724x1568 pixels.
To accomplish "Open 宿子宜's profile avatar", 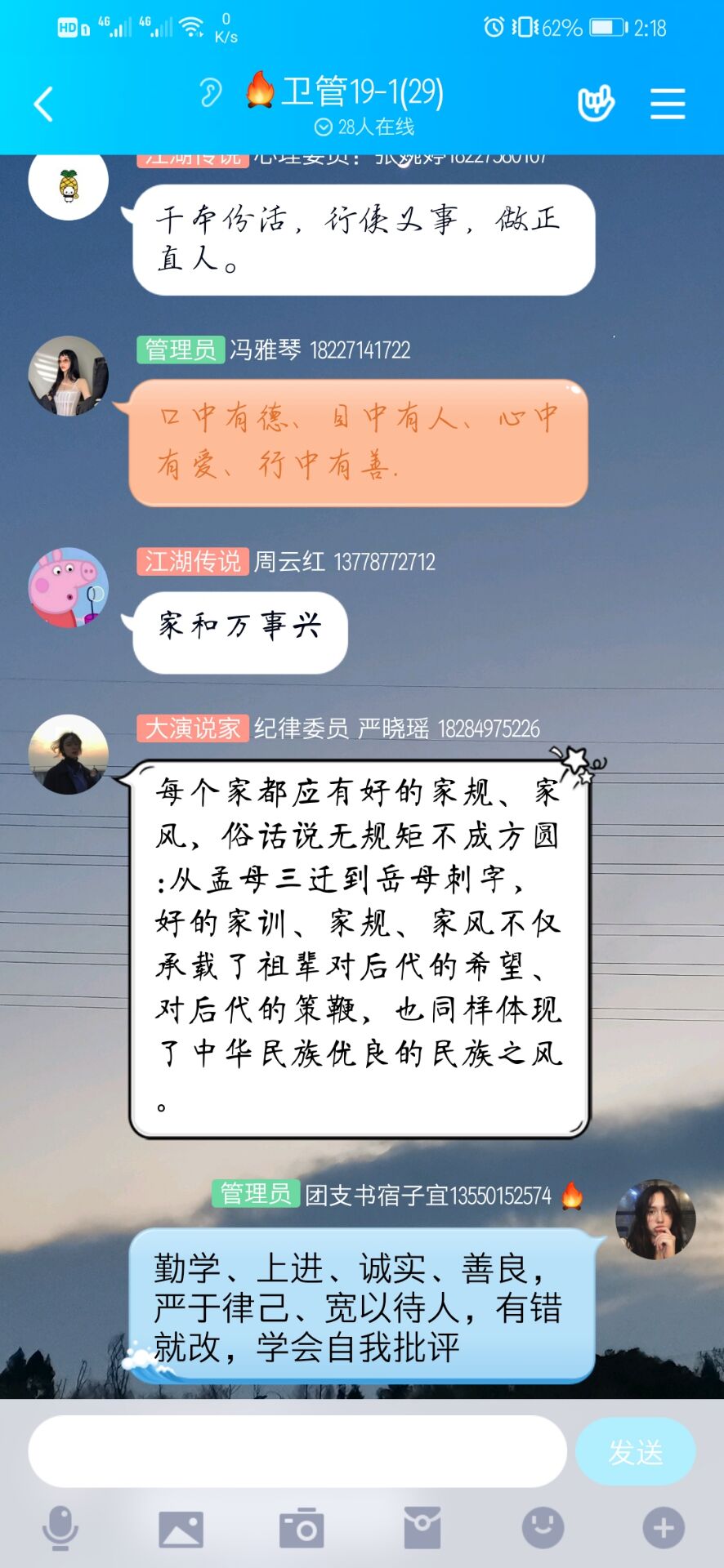I will click(655, 1219).
